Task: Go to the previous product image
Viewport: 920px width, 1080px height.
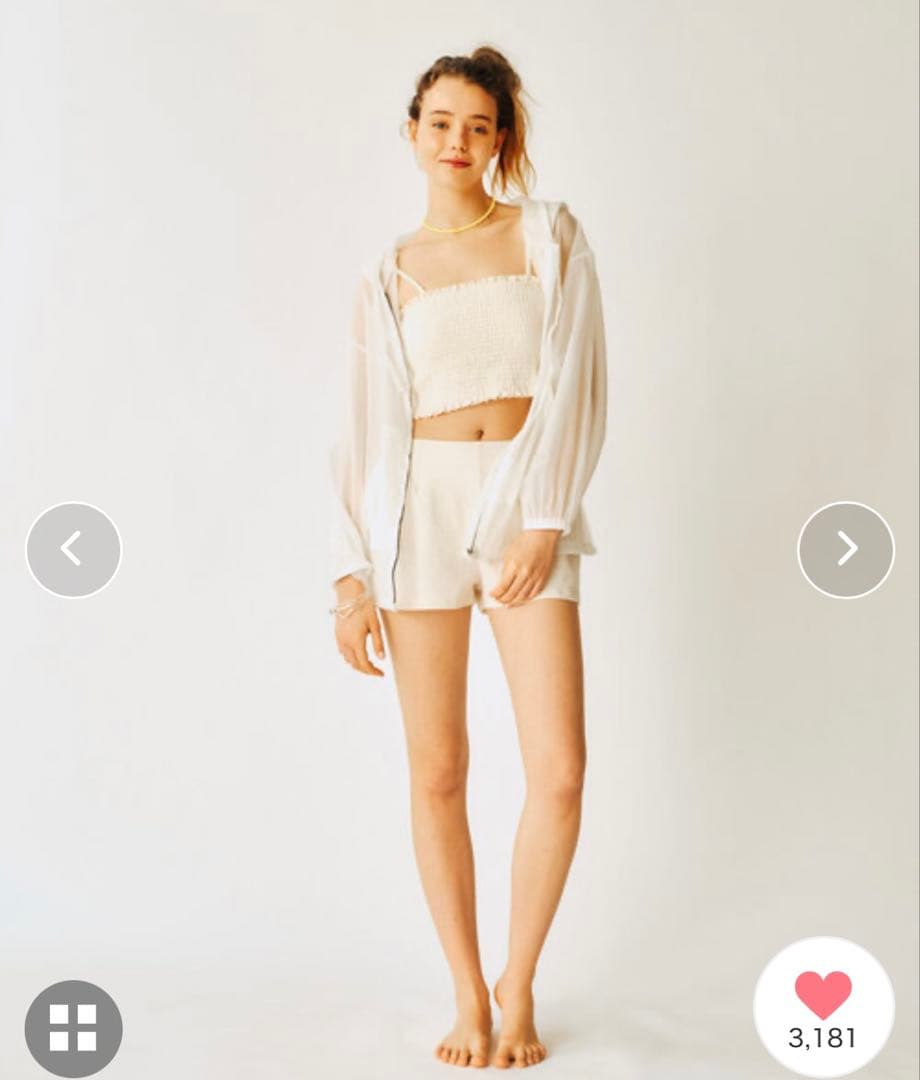Action: 73,550
